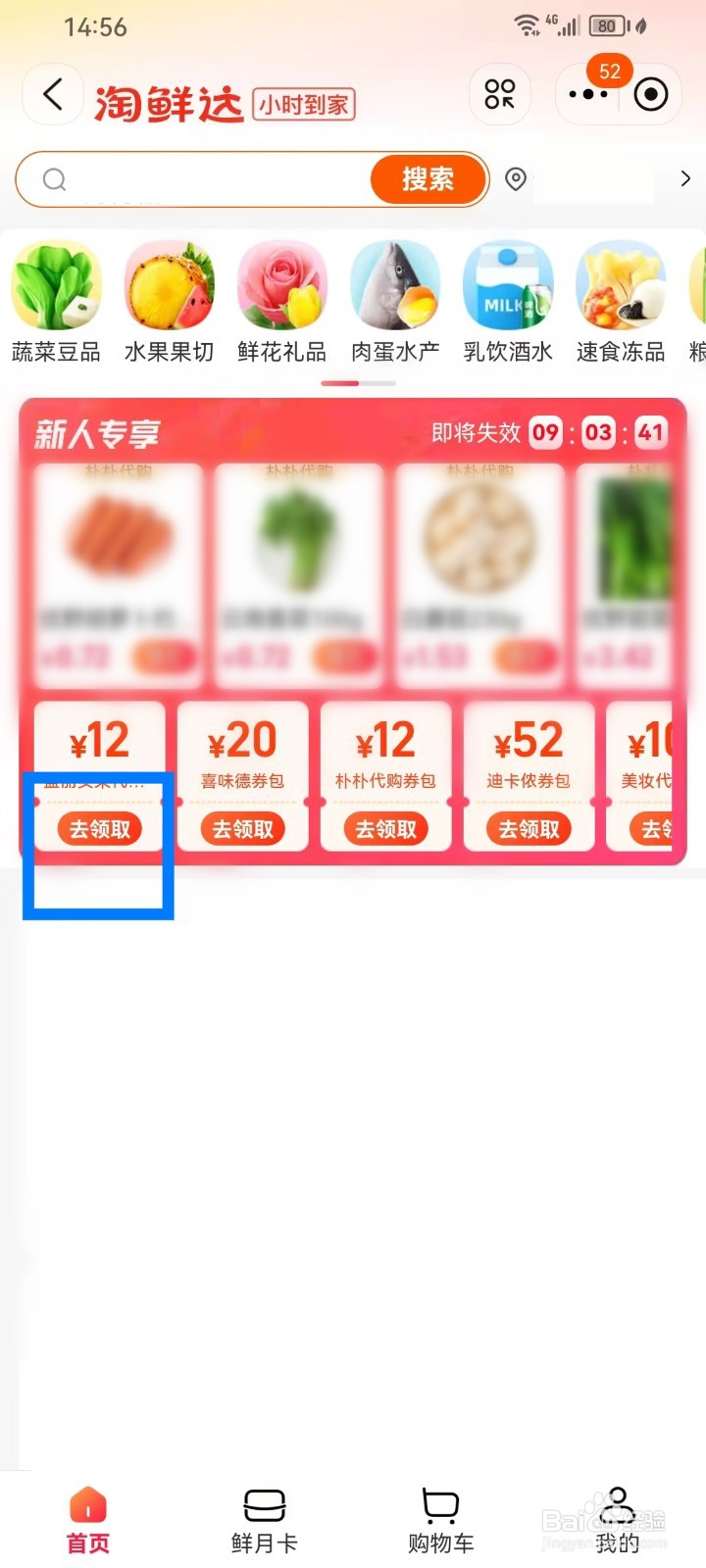Claim the ¥52 迪卡侬券包 coupon
Viewport: 706px width, 1568px height.
(529, 828)
